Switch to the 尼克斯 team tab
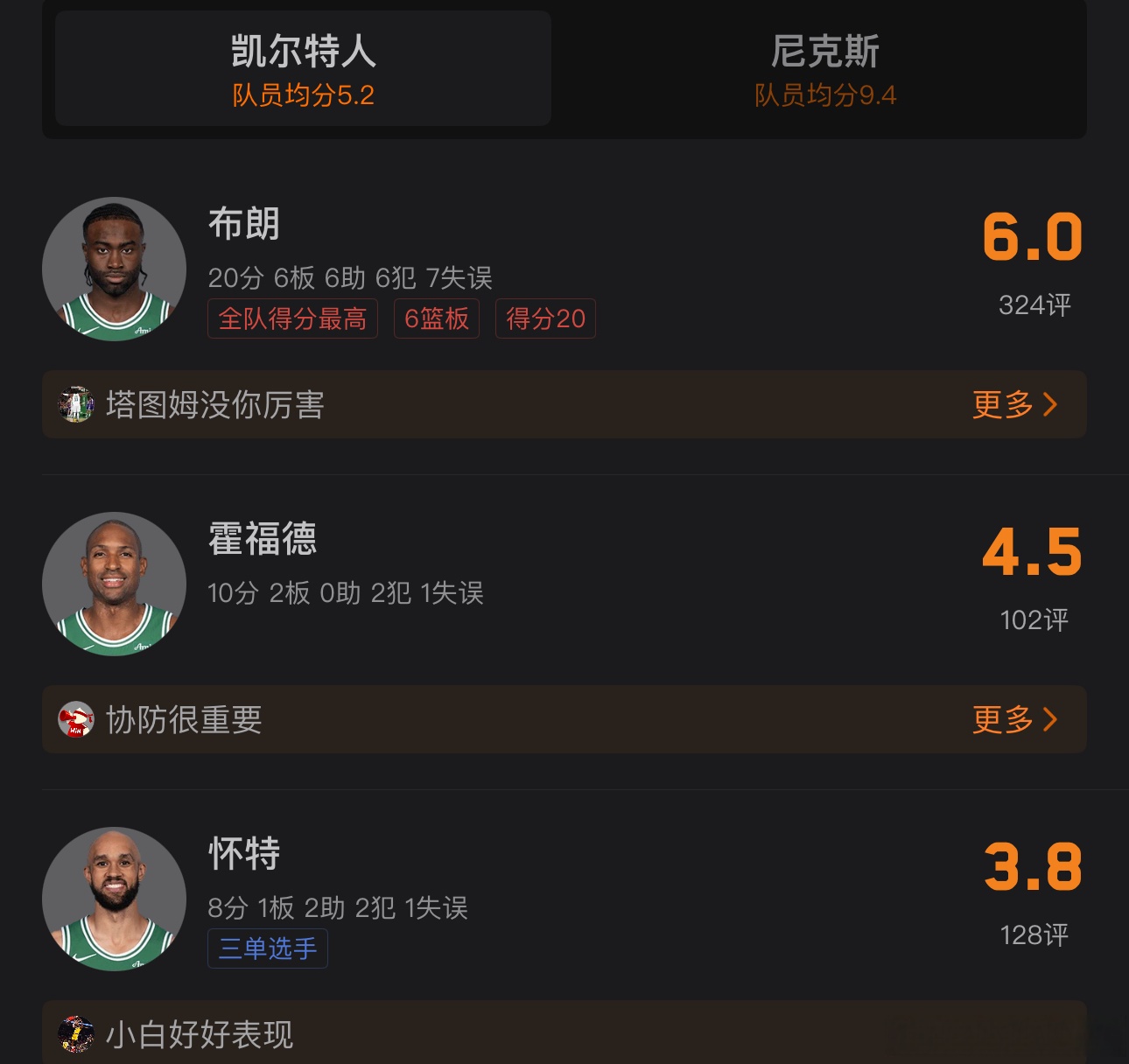1129x1064 pixels. (824, 69)
